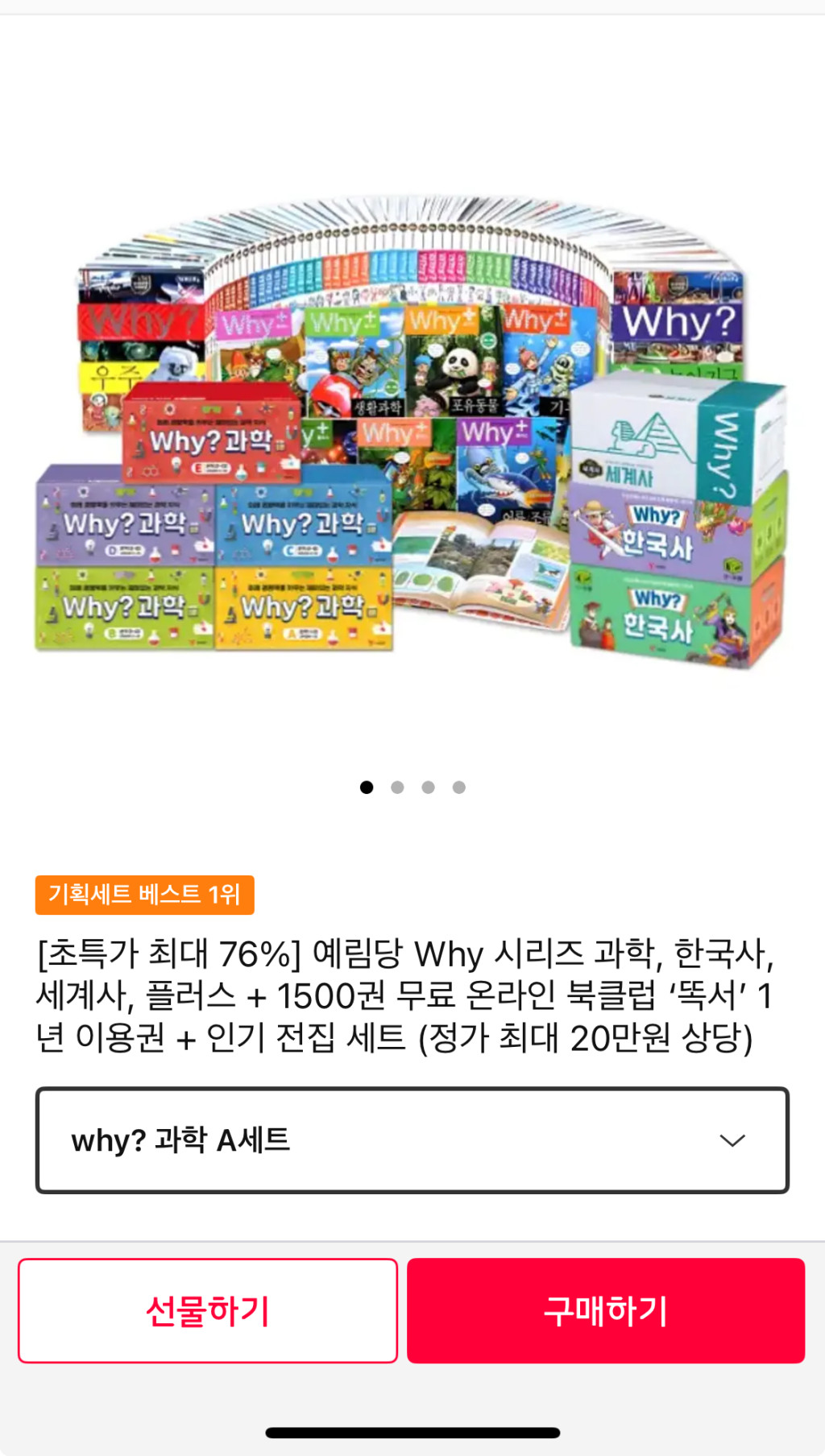Screen dimensions: 825x1456
Task: Jump to the second image indicator dot
Action: 397,787
